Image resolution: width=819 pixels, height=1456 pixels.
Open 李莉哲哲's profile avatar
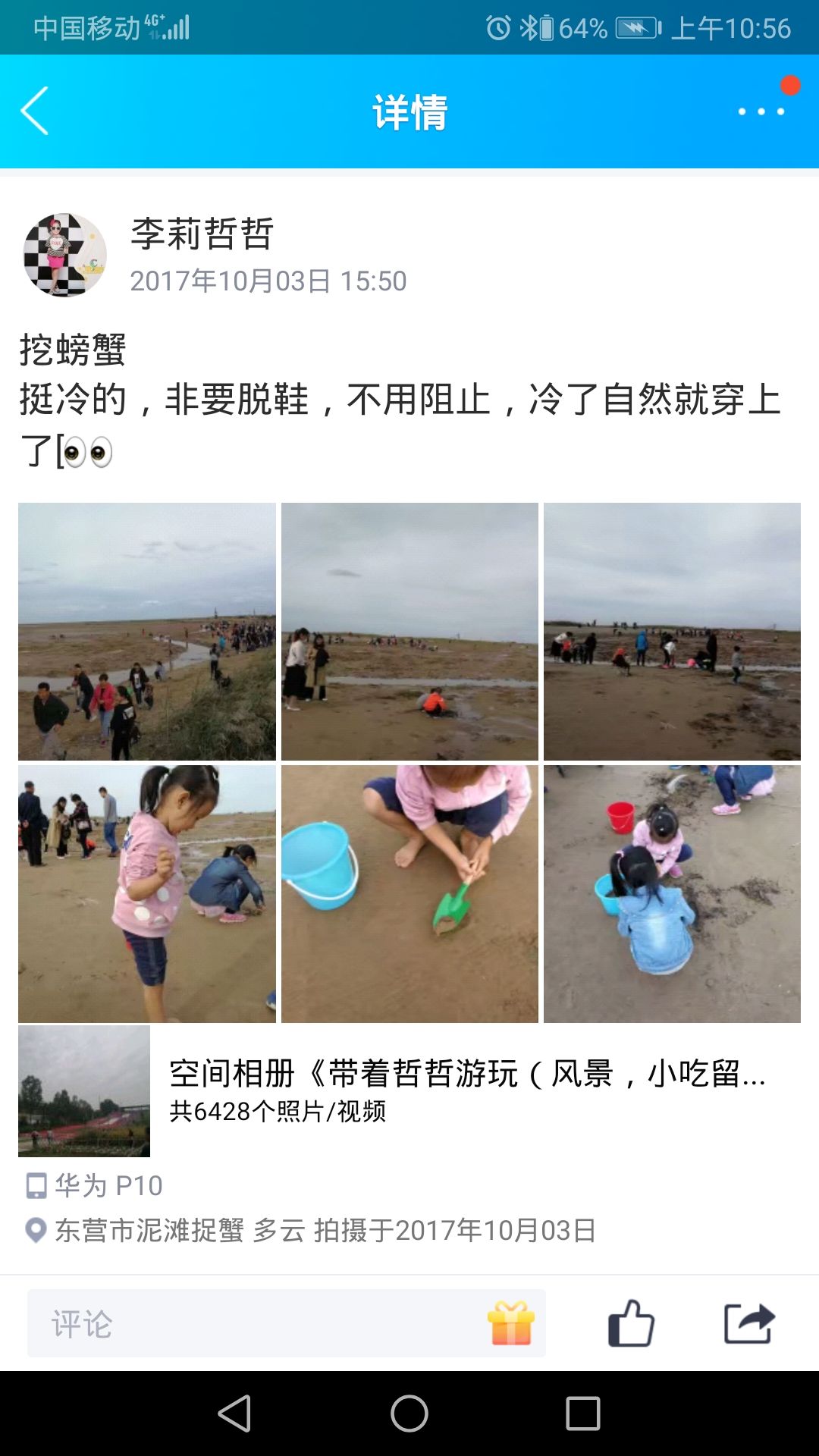click(64, 255)
